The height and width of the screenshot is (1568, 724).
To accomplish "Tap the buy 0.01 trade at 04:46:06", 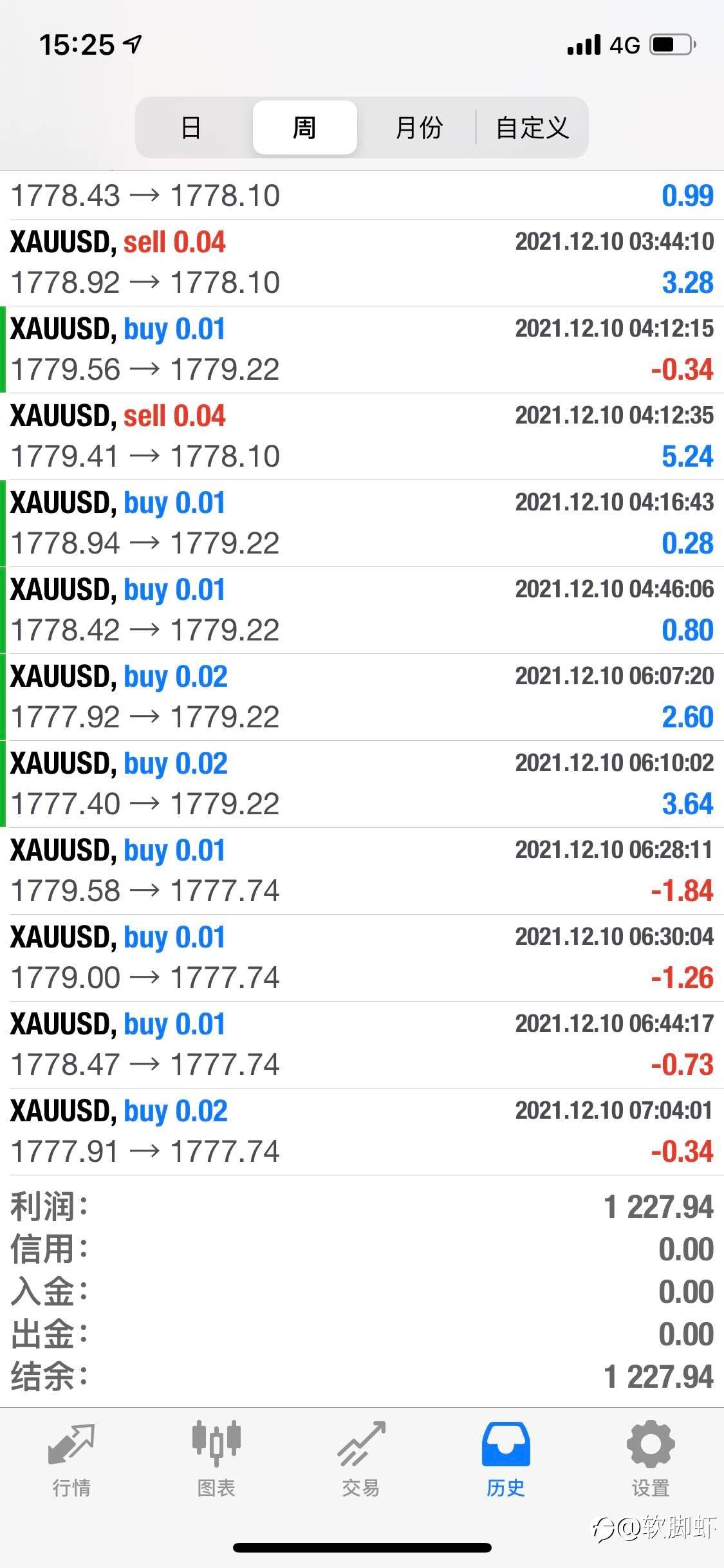I will pos(362,610).
